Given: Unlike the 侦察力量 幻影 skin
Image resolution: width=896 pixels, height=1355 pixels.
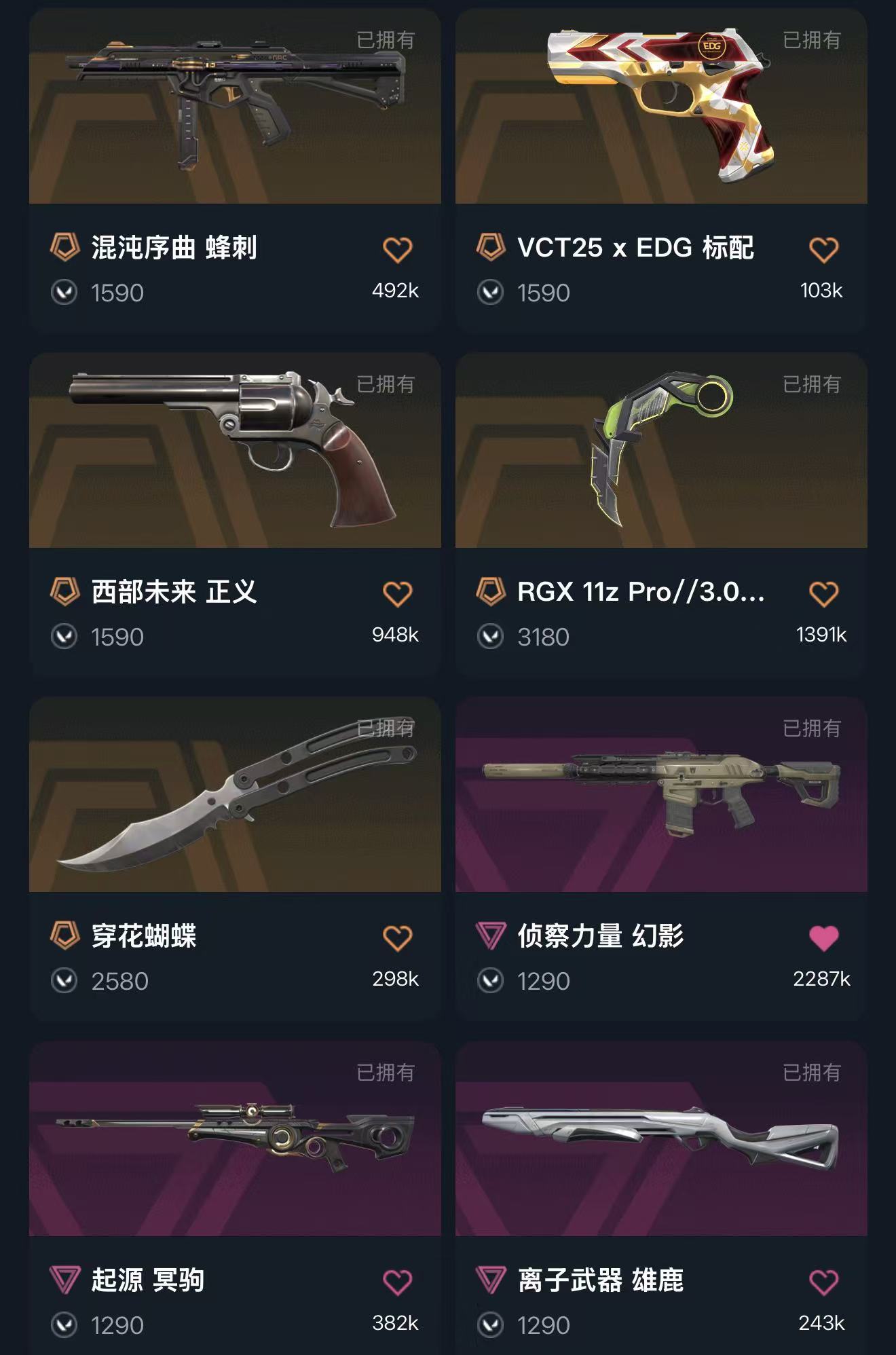Looking at the screenshot, I should 823,938.
